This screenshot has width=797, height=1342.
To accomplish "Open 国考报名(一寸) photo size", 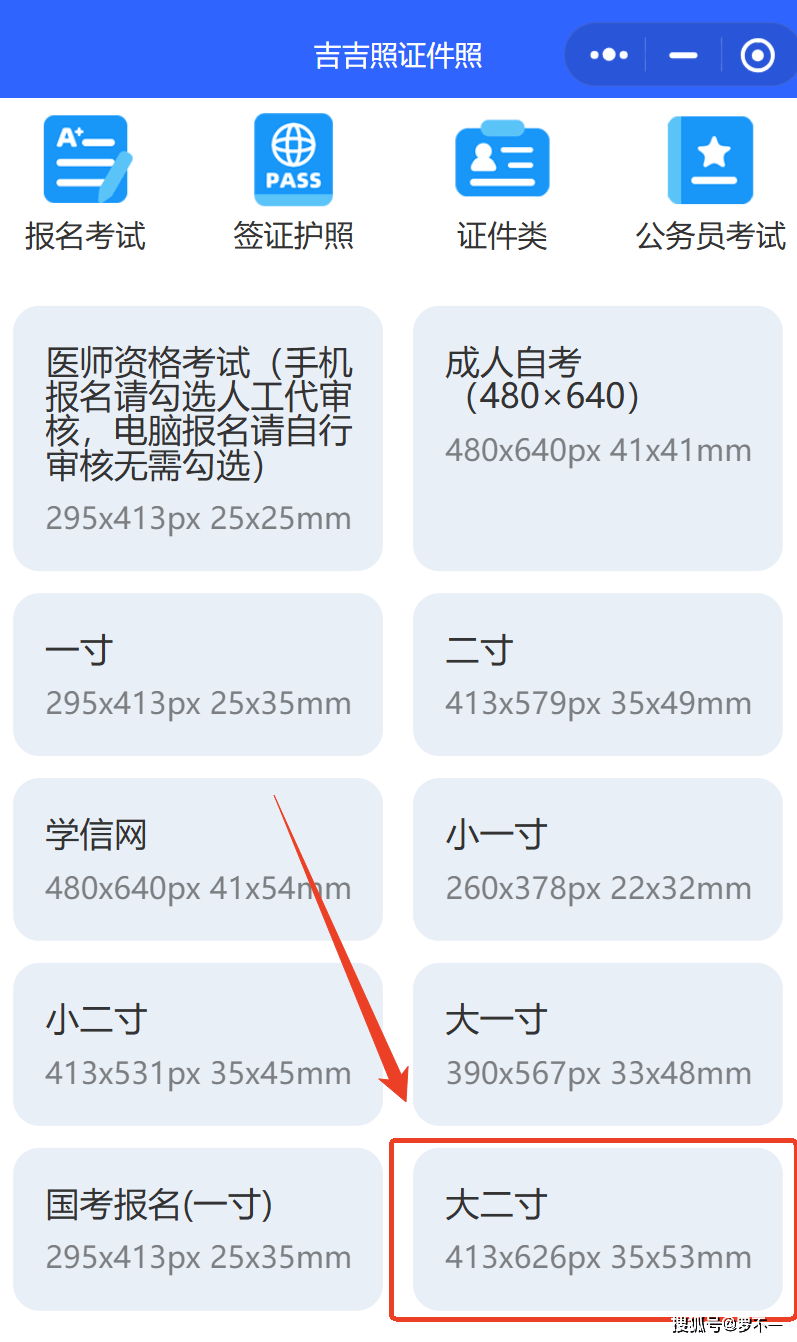I will [x=198, y=1229].
